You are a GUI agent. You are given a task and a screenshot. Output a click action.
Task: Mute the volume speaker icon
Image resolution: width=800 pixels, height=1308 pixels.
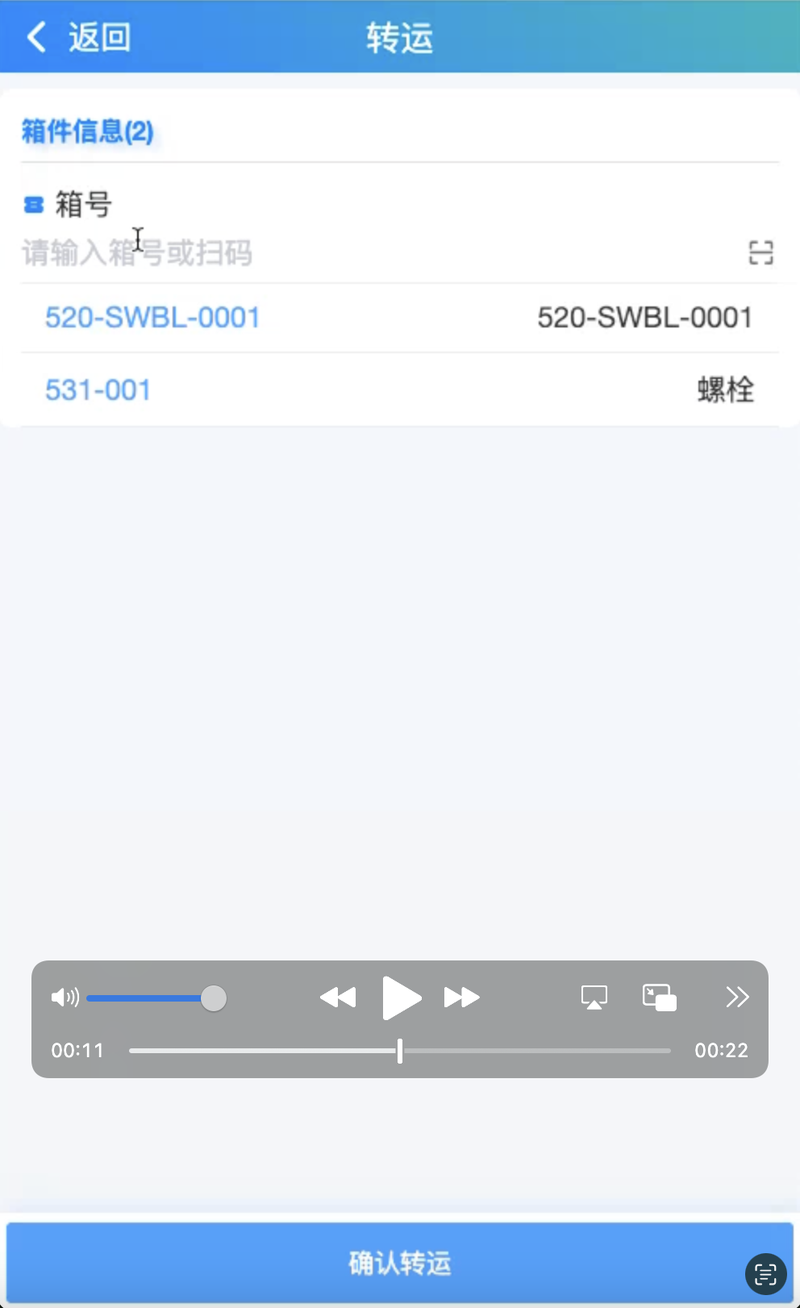point(65,997)
